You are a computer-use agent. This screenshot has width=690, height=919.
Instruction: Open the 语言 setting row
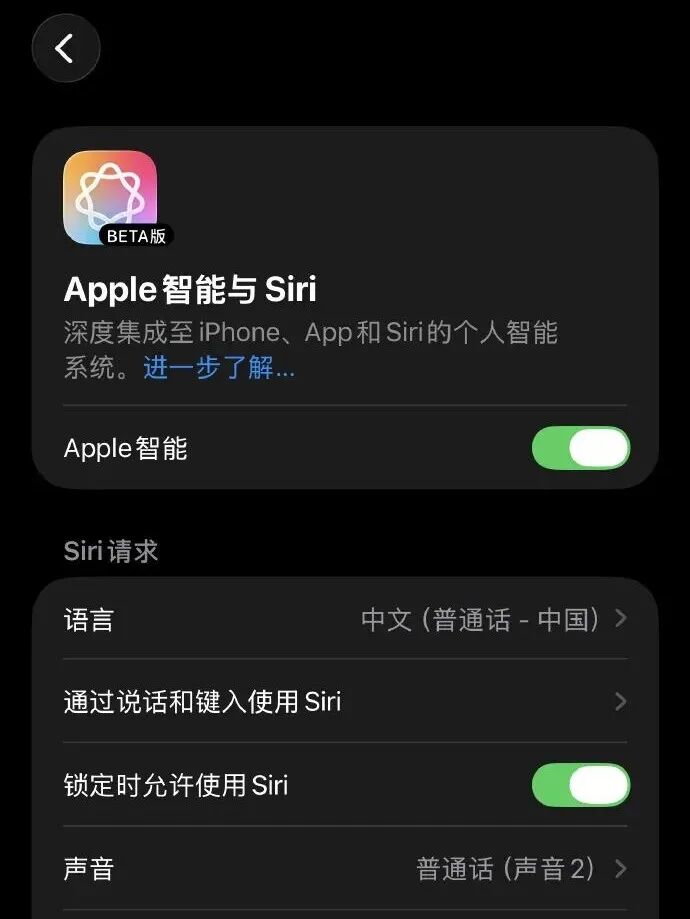pos(345,620)
